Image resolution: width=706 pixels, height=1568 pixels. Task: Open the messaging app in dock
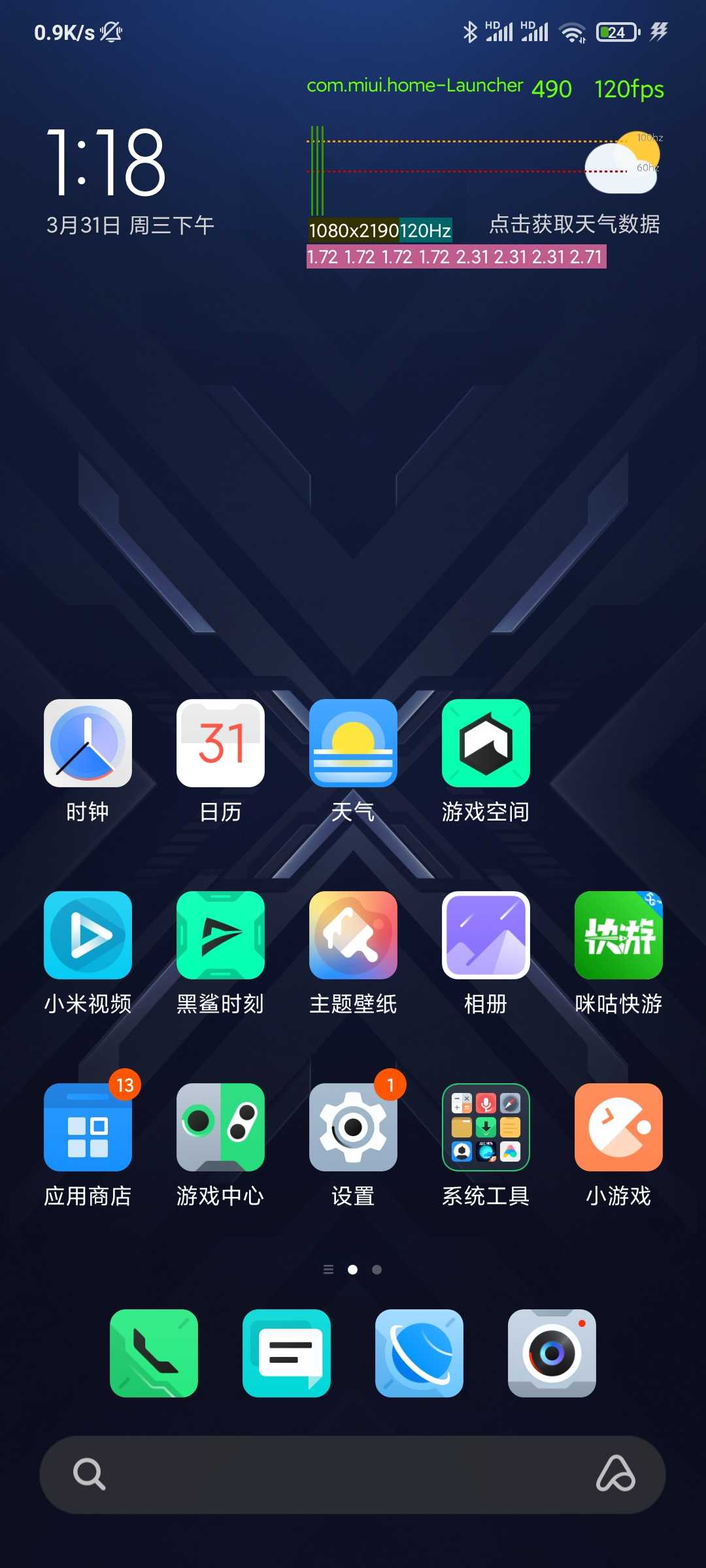click(x=286, y=1353)
